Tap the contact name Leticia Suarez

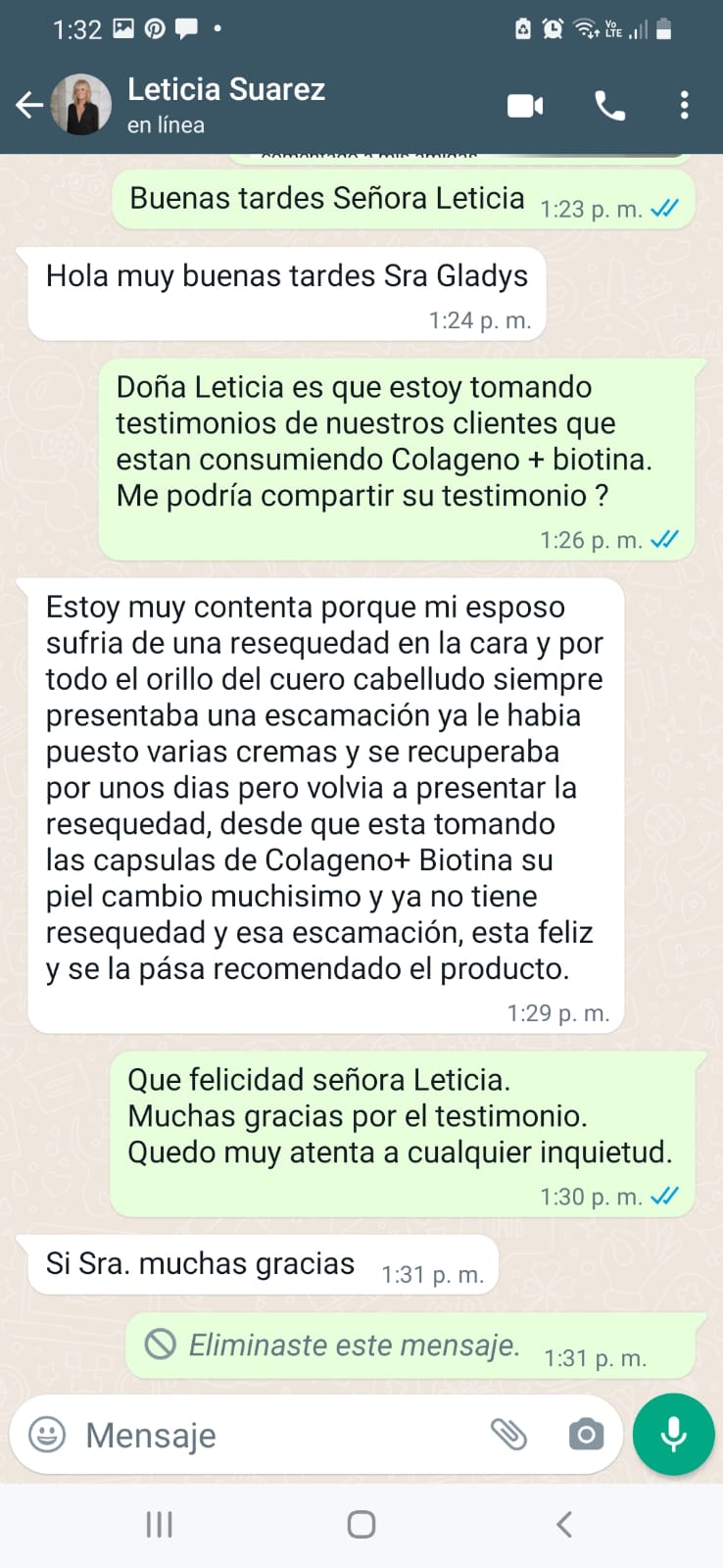225,90
